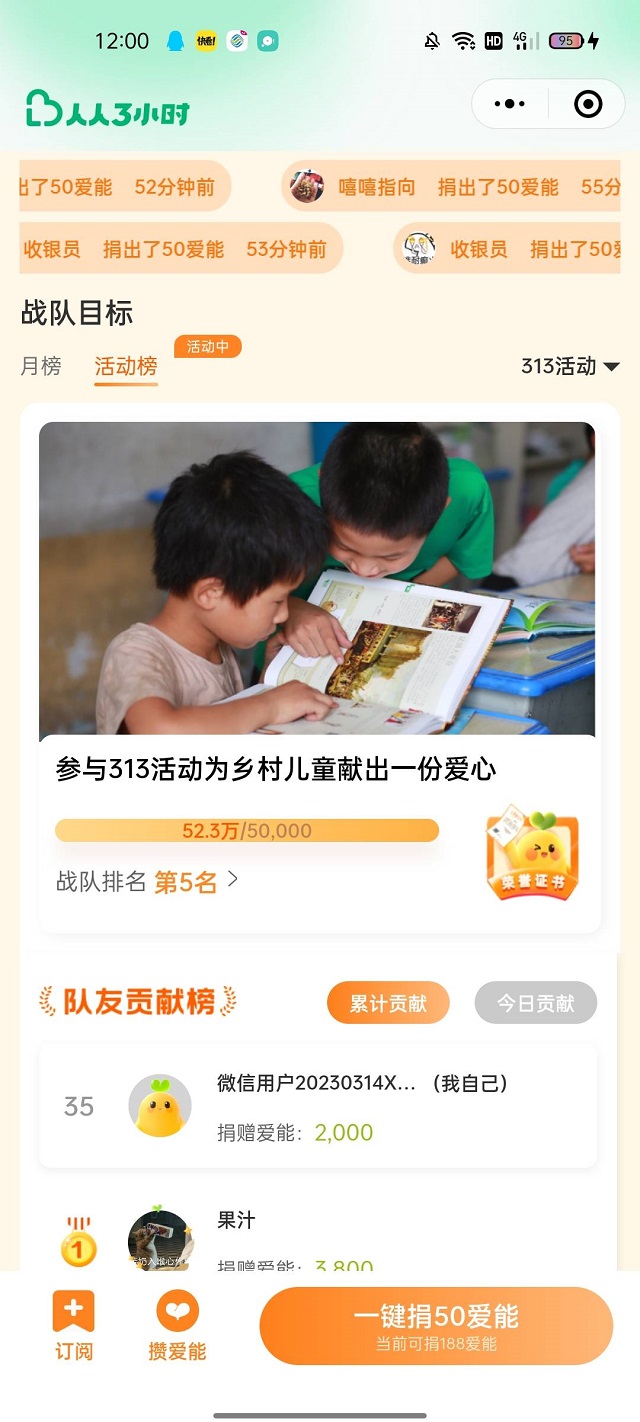This screenshot has width=640, height=1422.
Task: Tap the 订阅 subscribe button
Action: [74, 1325]
